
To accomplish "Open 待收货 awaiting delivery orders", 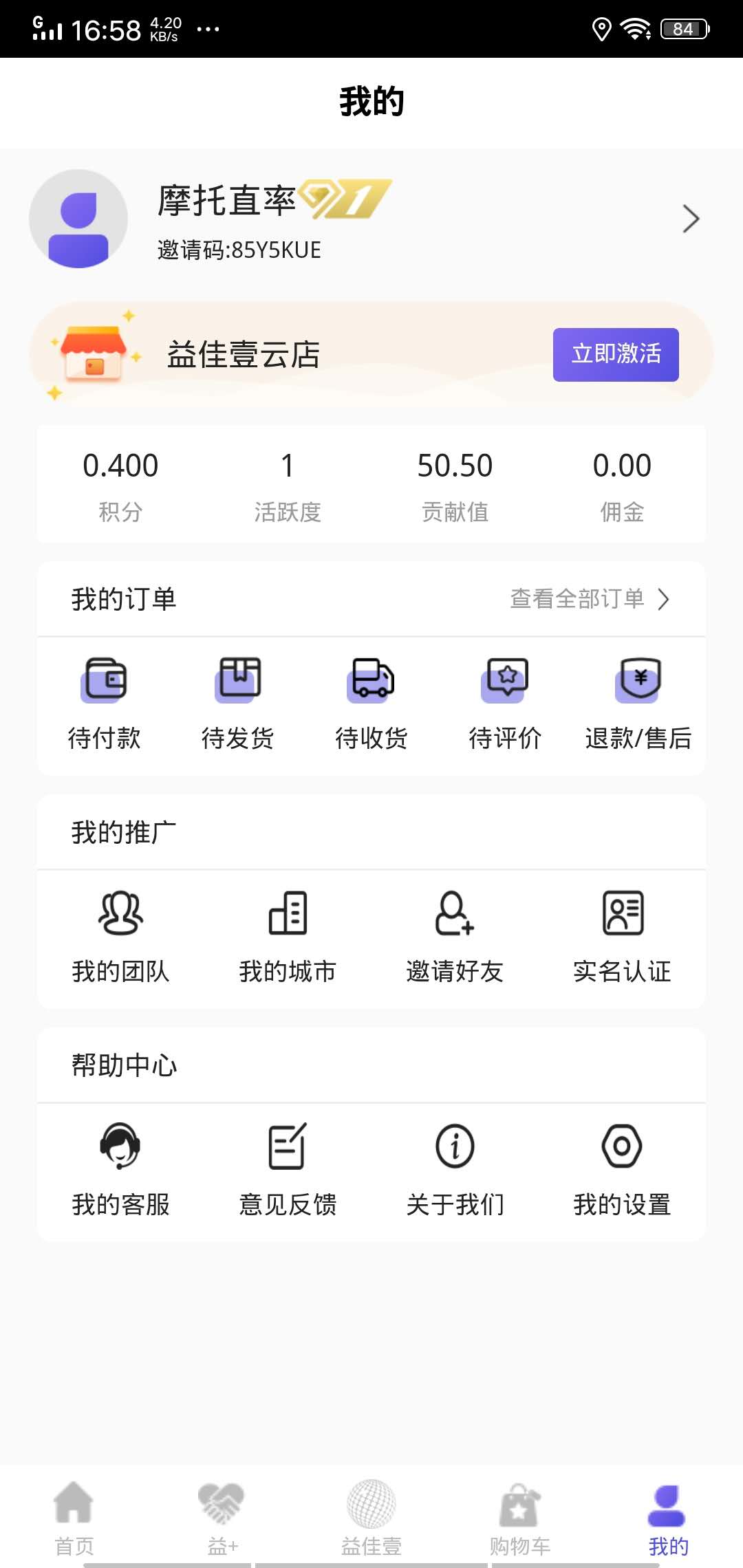I will tap(371, 701).
